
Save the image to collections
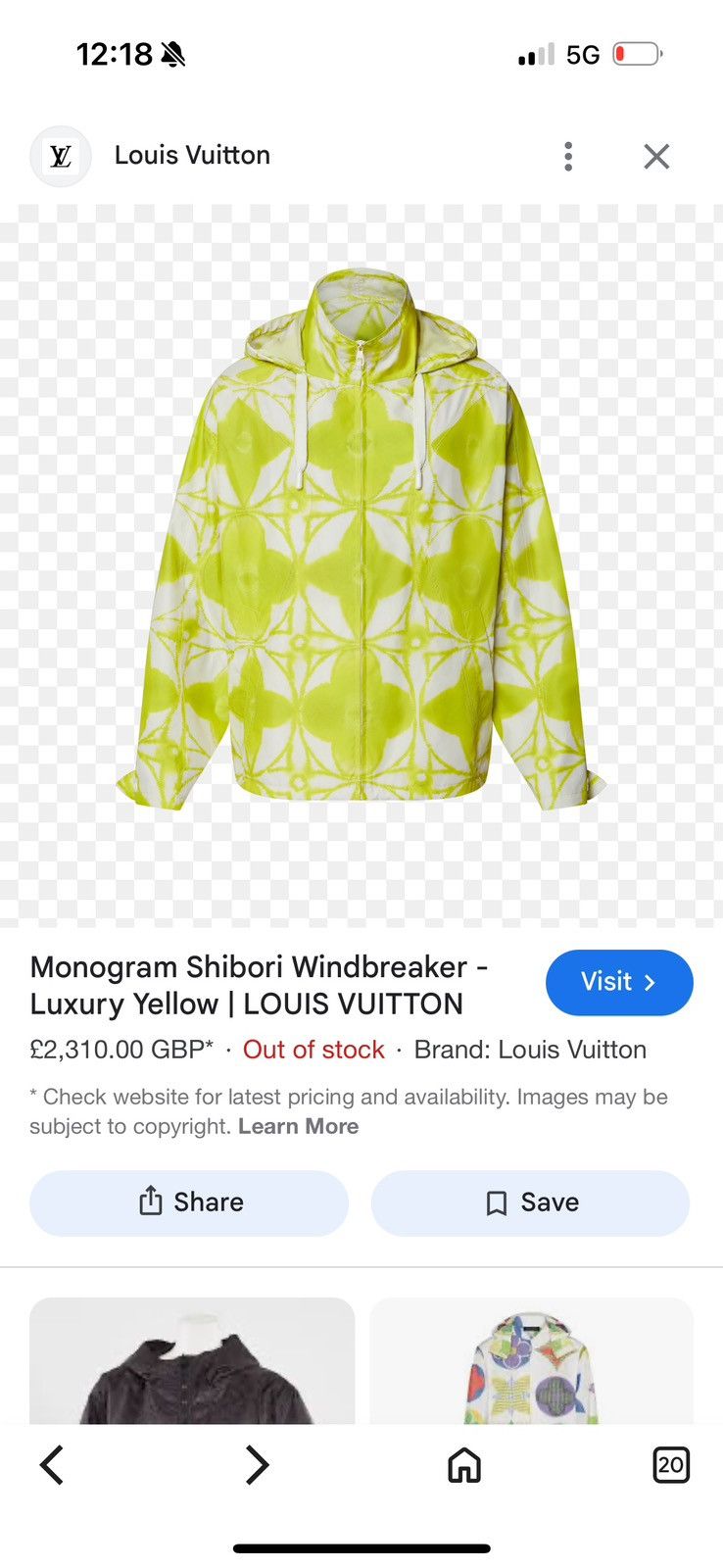pyautogui.click(x=530, y=1202)
